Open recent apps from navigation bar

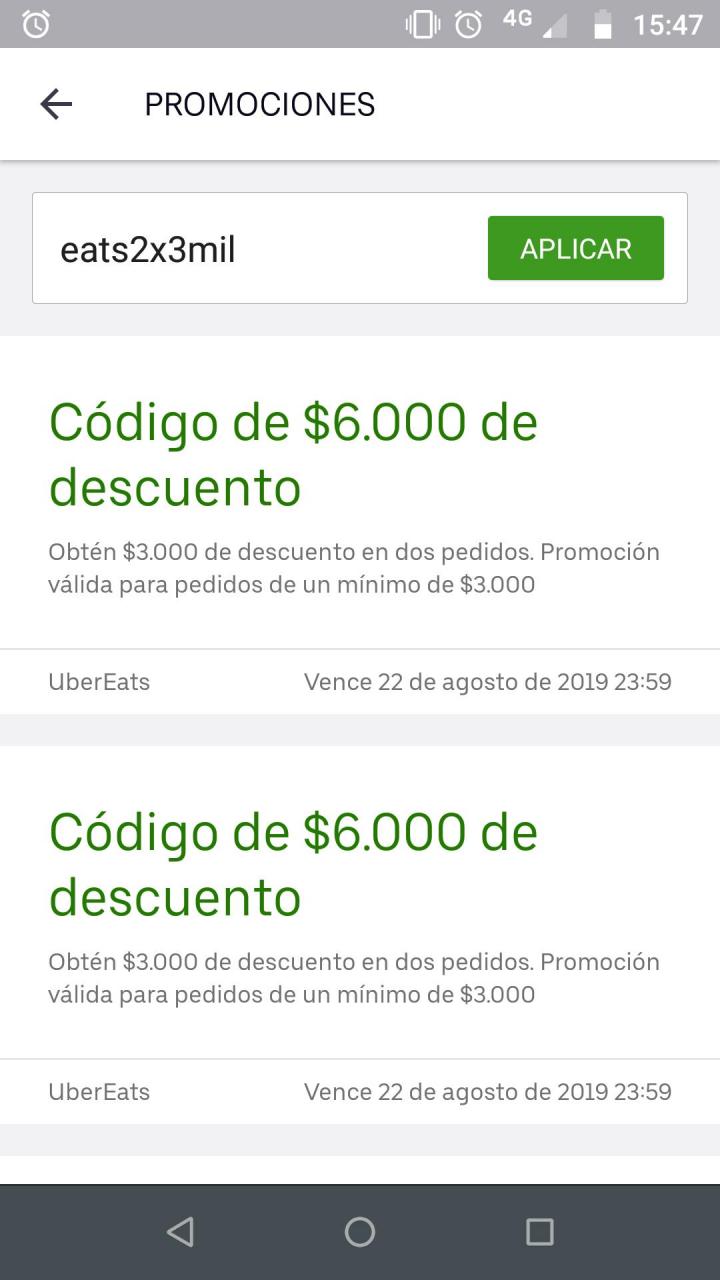click(x=539, y=1232)
